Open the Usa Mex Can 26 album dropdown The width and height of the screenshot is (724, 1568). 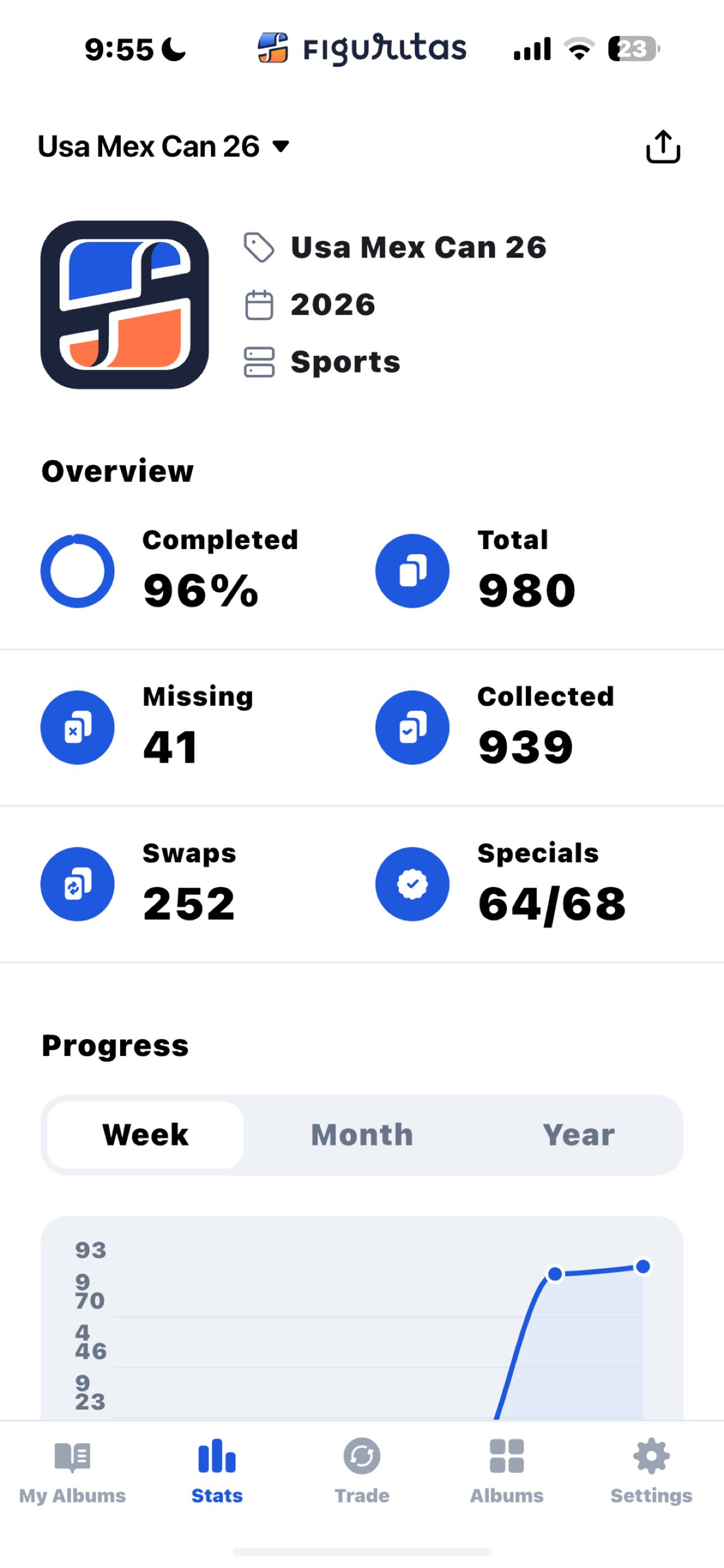tap(163, 147)
